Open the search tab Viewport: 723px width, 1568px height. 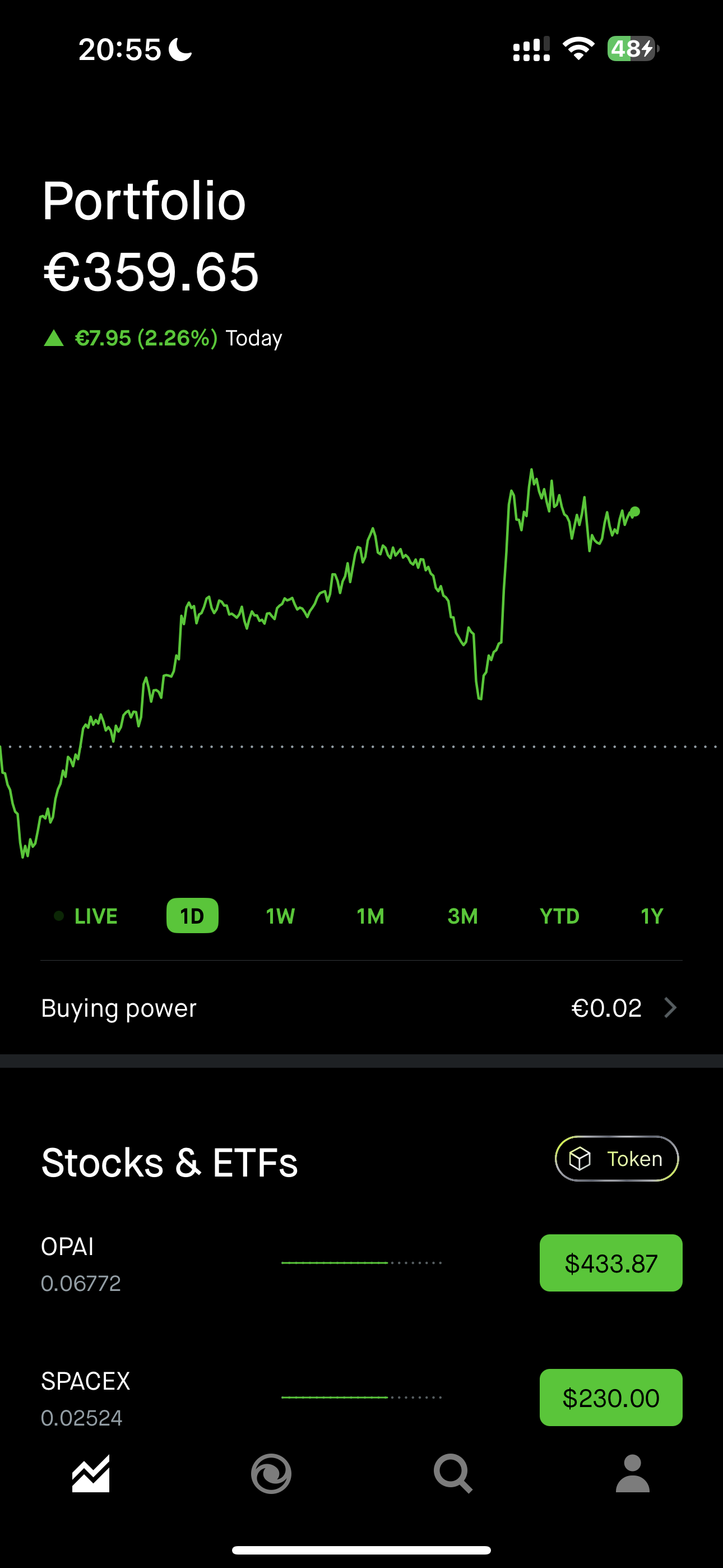click(x=453, y=1474)
